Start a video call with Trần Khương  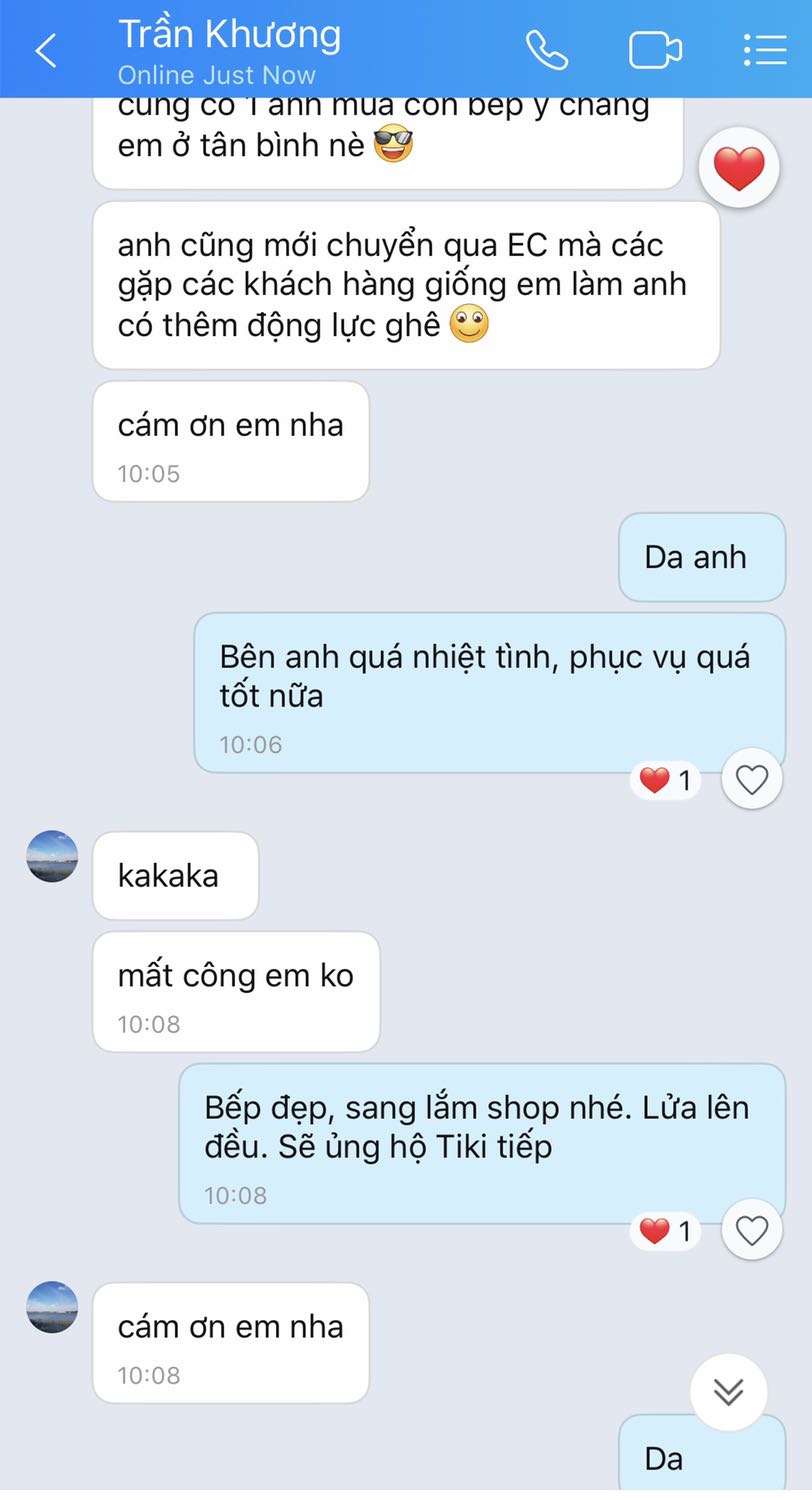(x=655, y=50)
